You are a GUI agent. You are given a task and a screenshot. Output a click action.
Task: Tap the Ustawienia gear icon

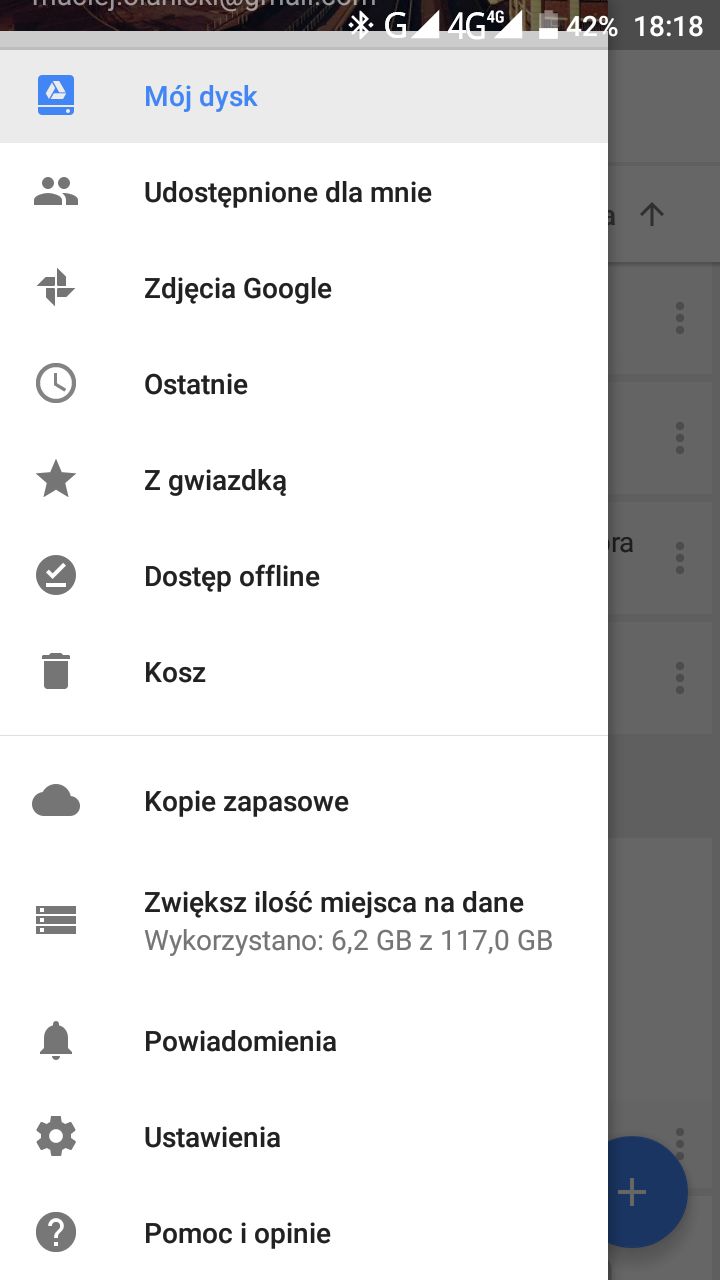coord(56,1136)
